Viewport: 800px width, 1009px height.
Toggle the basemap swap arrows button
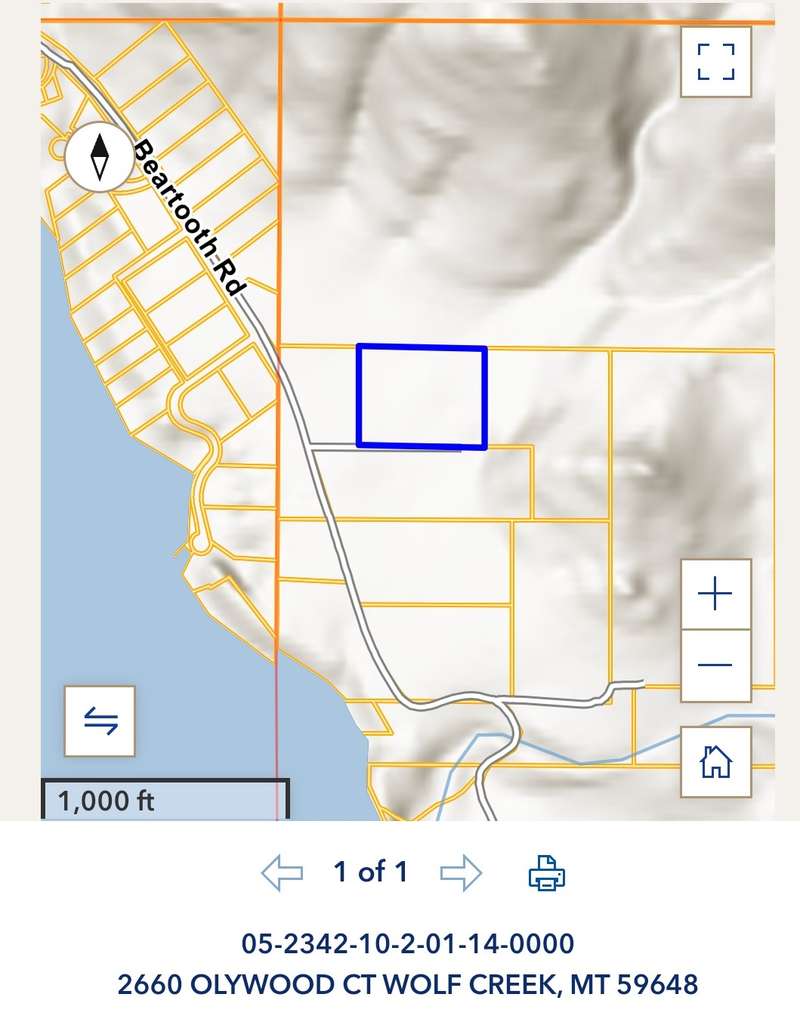click(99, 721)
